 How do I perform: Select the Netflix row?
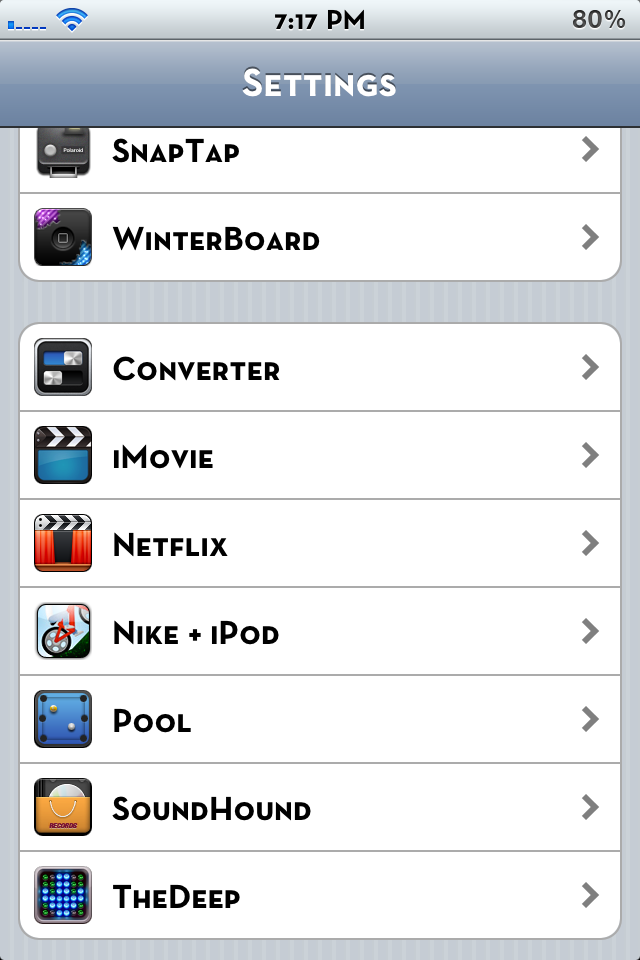coord(320,544)
